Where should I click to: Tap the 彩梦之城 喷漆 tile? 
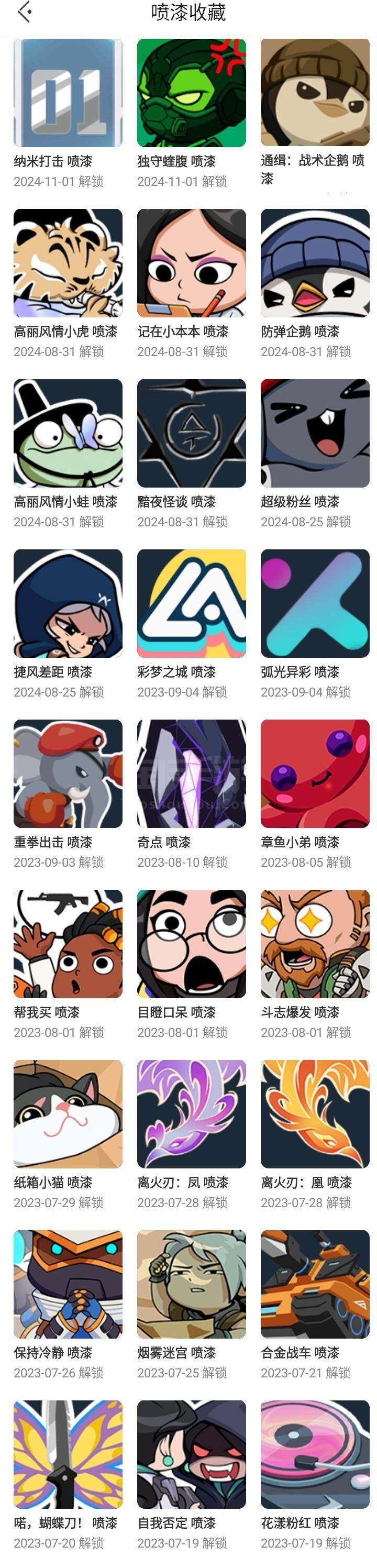pyautogui.click(x=191, y=603)
